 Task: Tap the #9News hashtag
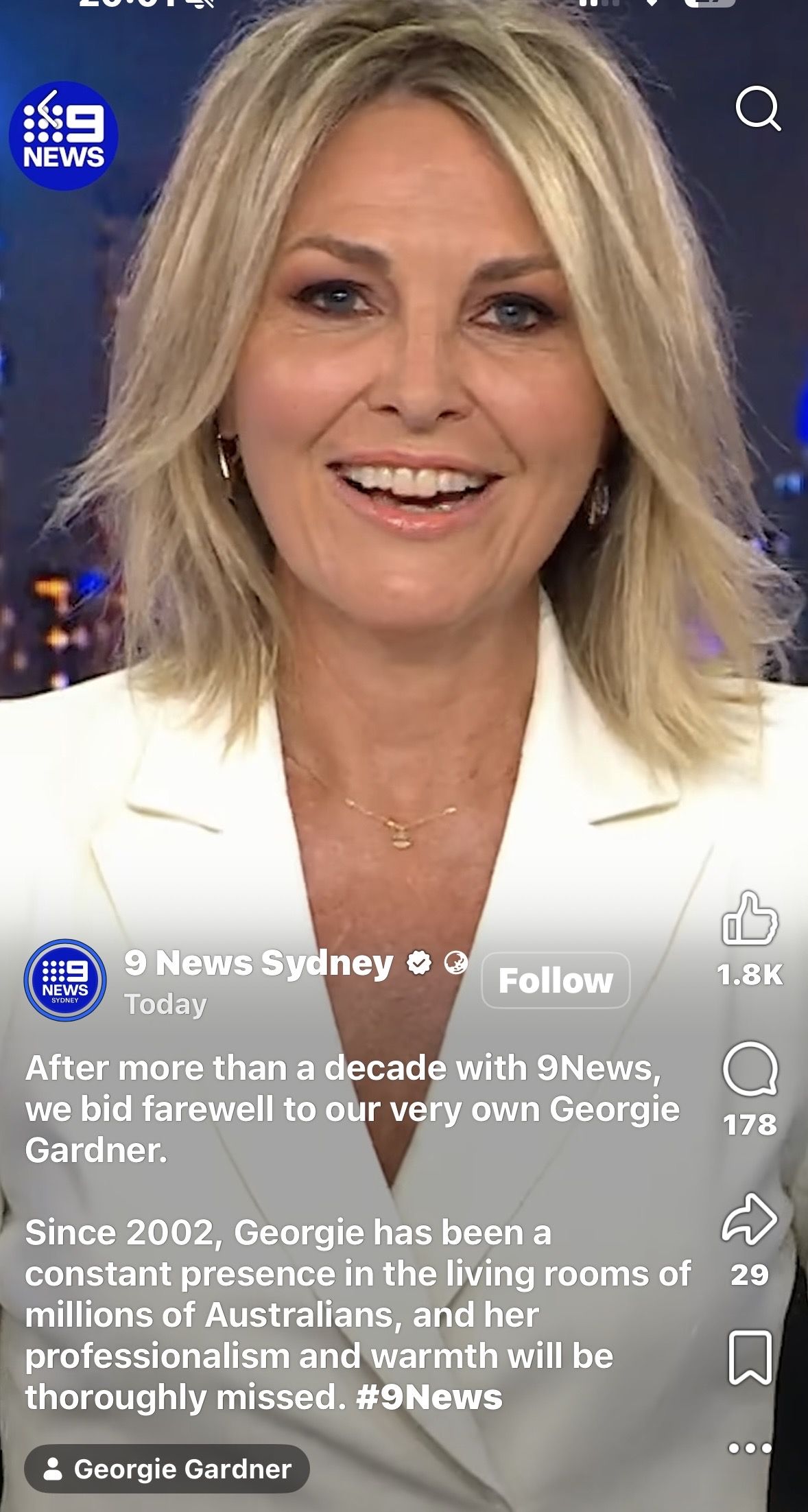(x=429, y=1397)
